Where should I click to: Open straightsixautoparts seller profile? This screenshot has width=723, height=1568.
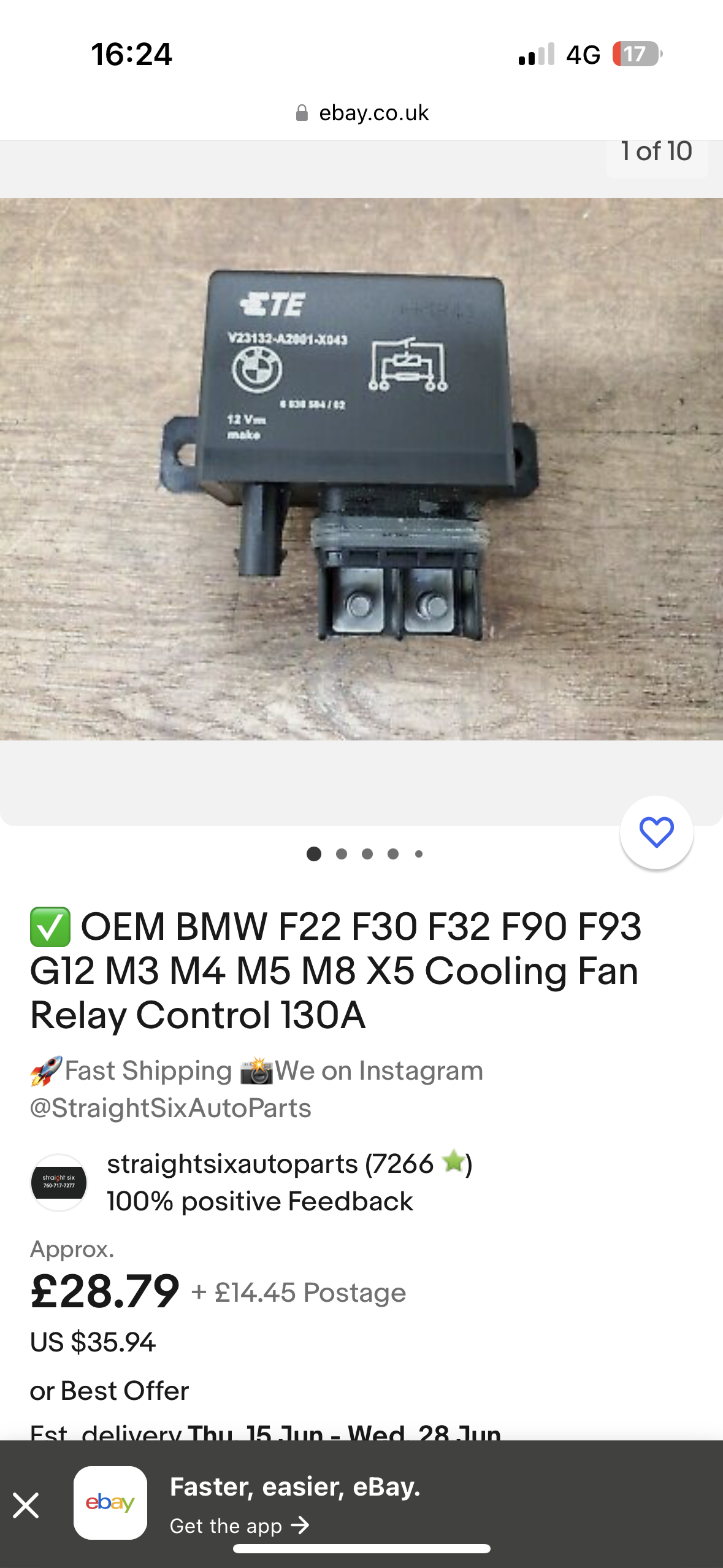(x=232, y=1164)
